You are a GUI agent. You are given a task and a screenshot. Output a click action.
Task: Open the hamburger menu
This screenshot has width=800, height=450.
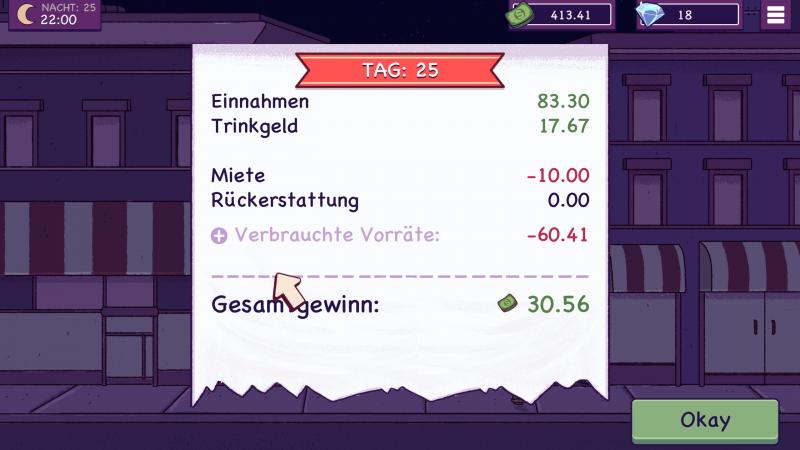(775, 14)
